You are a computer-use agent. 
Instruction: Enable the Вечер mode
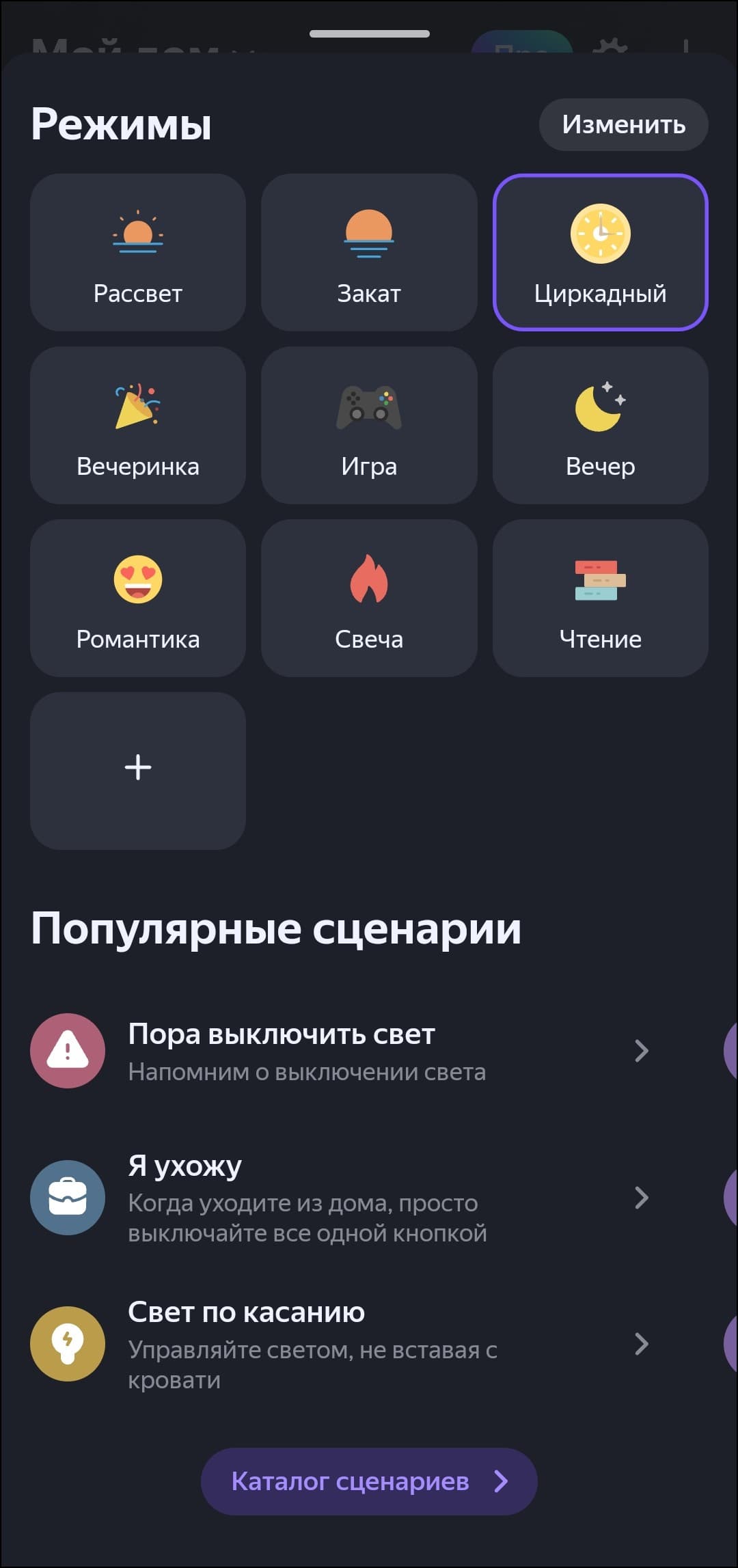pyautogui.click(x=600, y=425)
